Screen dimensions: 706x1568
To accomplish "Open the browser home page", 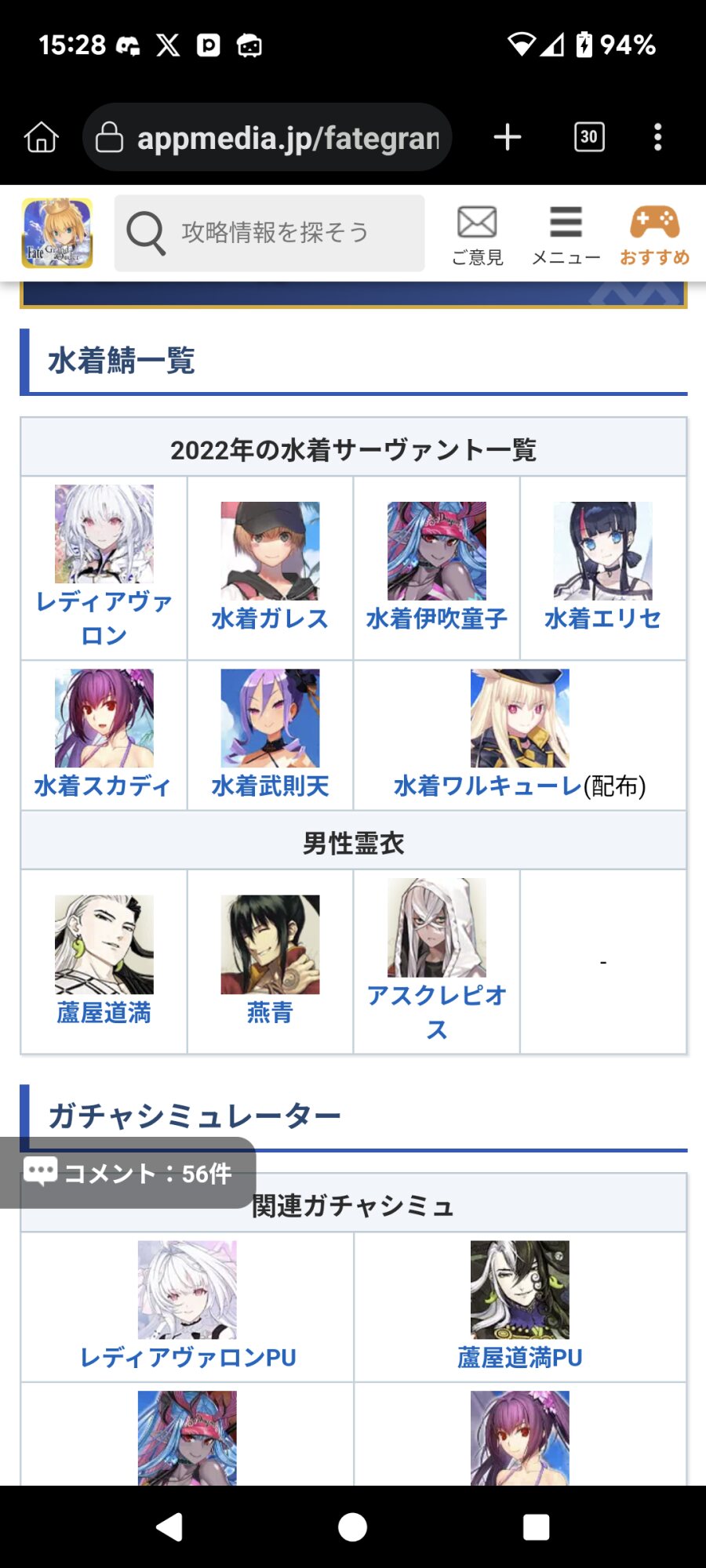I will point(42,137).
